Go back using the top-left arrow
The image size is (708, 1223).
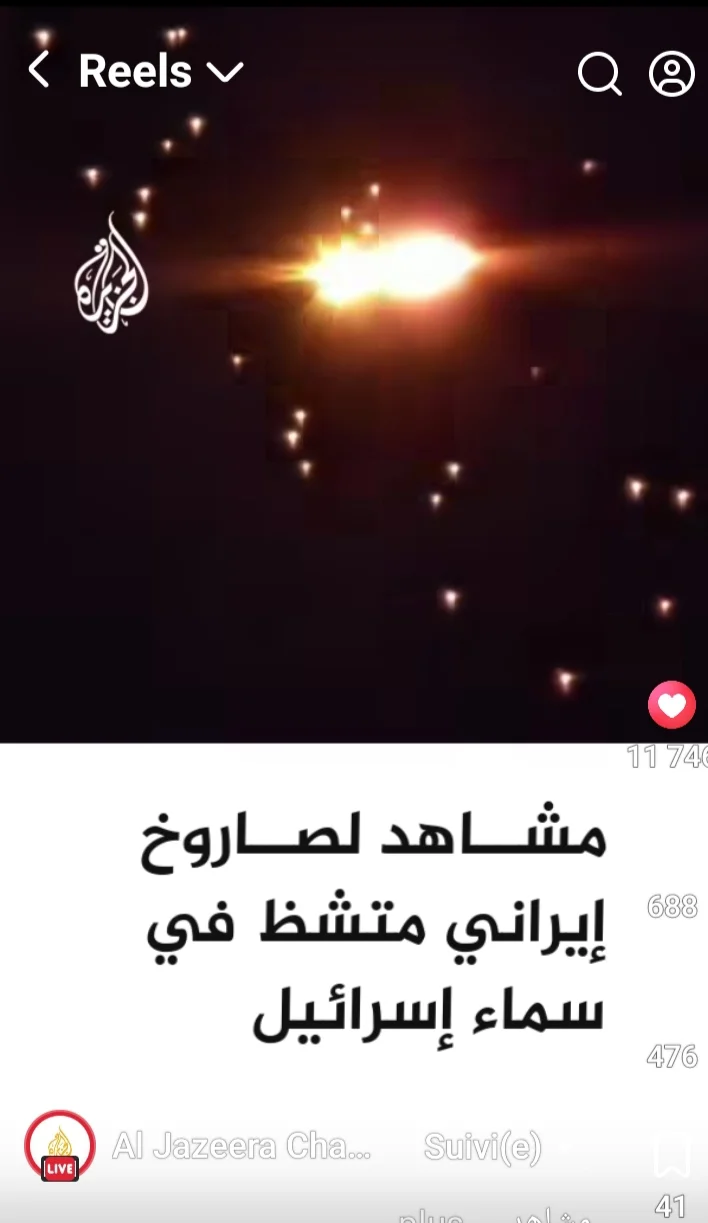[x=39, y=71]
